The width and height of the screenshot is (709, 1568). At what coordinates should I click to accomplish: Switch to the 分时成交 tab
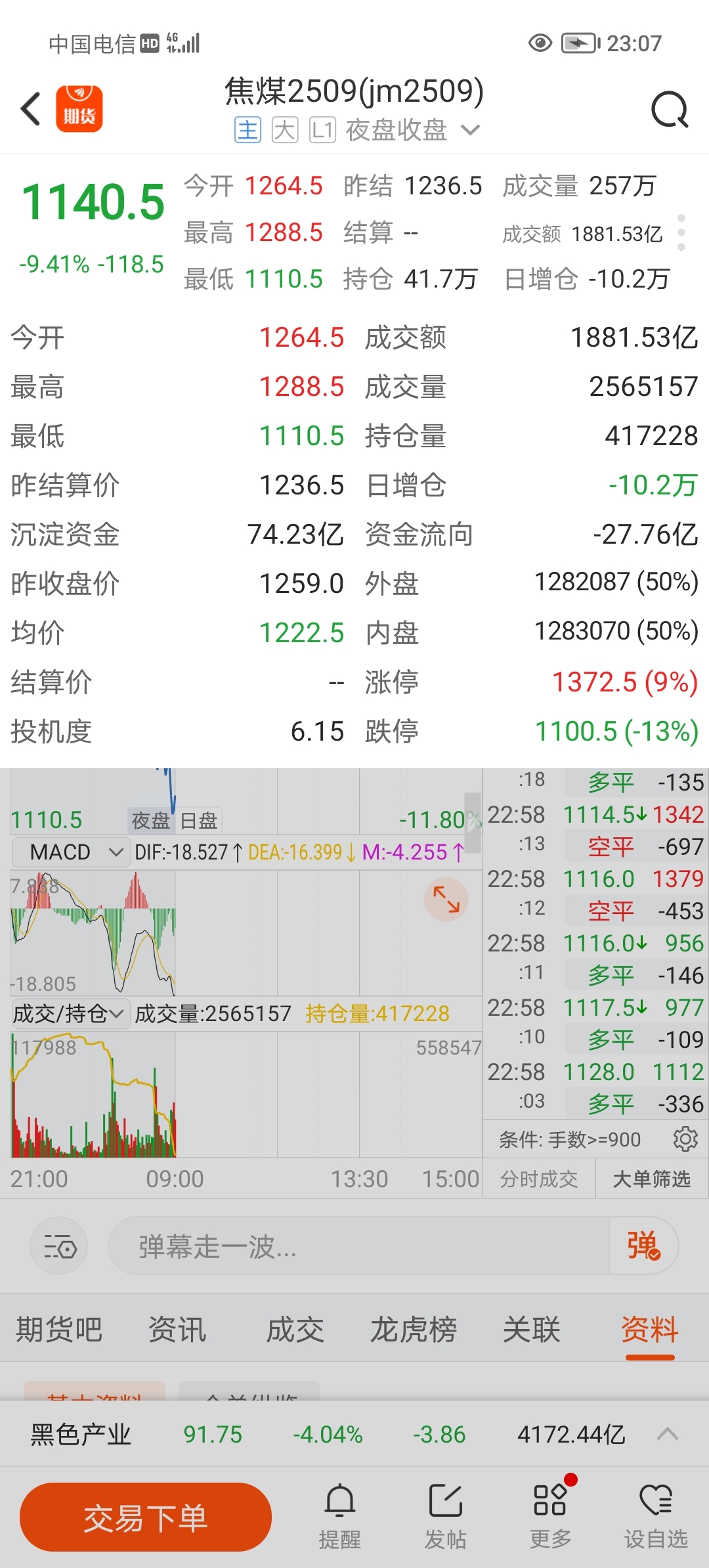pos(539,1179)
